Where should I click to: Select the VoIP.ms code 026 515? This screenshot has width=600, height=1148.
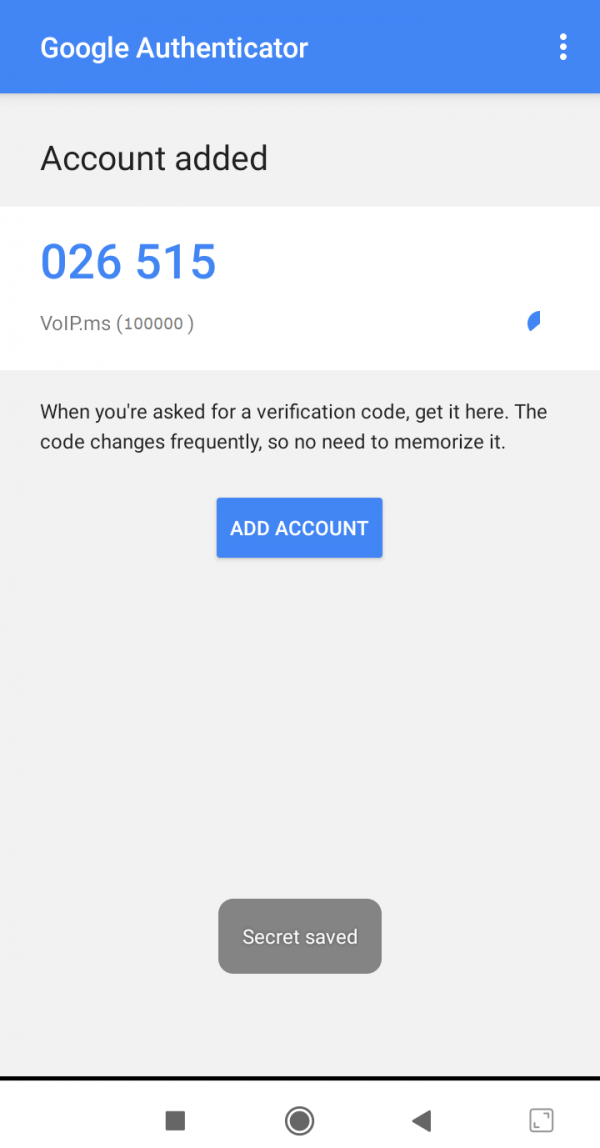(128, 261)
